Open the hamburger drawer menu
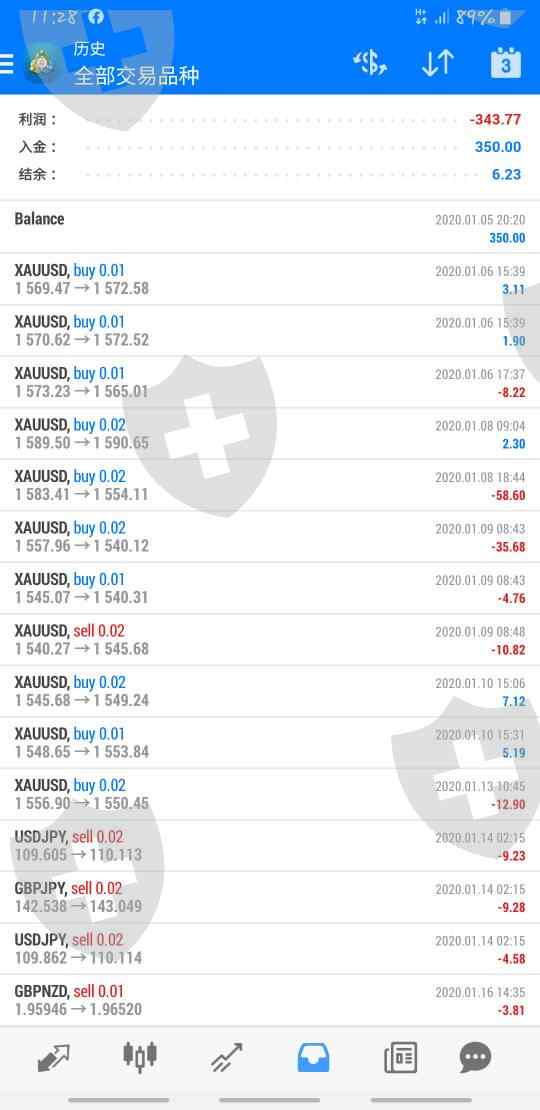 (6, 64)
